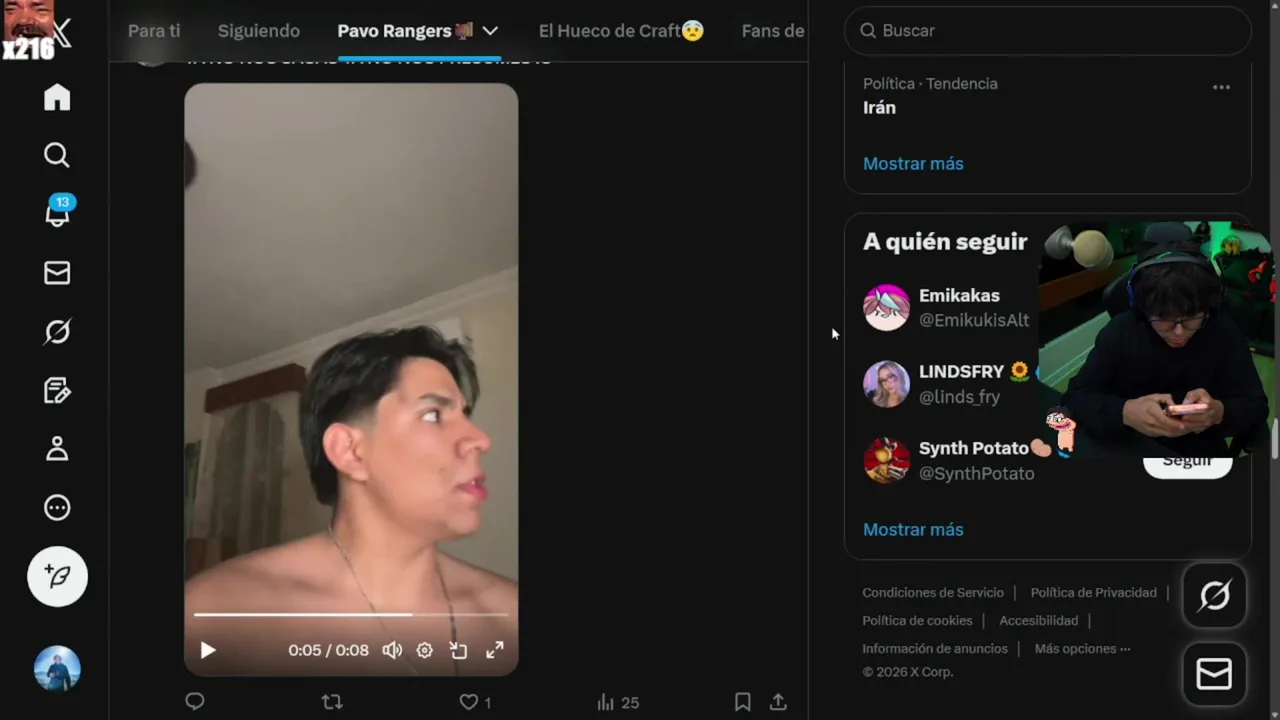Viewport: 1280px width, 720px height.
Task: Play the video
Action: click(208, 650)
